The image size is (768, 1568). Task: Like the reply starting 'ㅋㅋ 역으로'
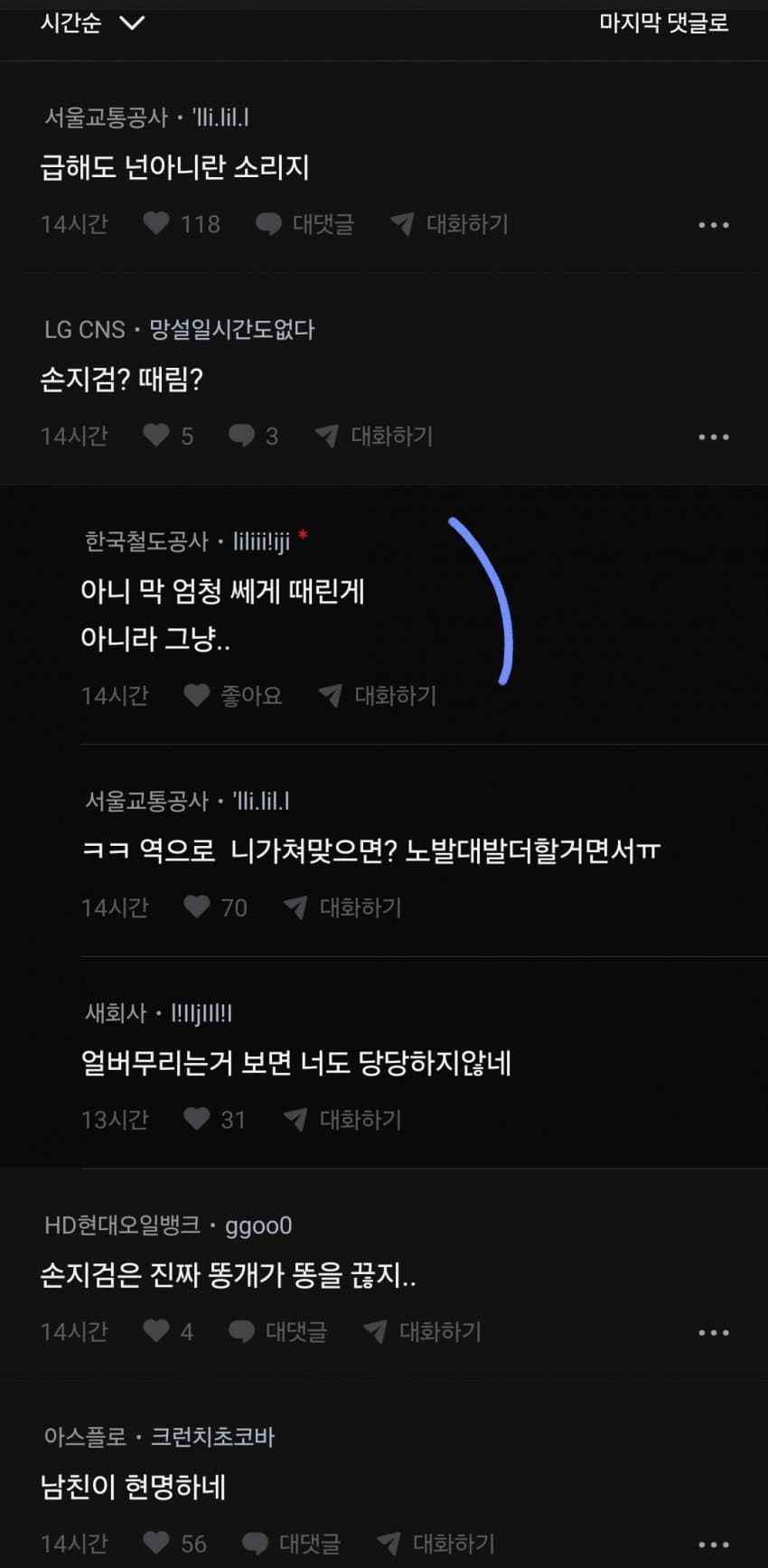[x=197, y=906]
